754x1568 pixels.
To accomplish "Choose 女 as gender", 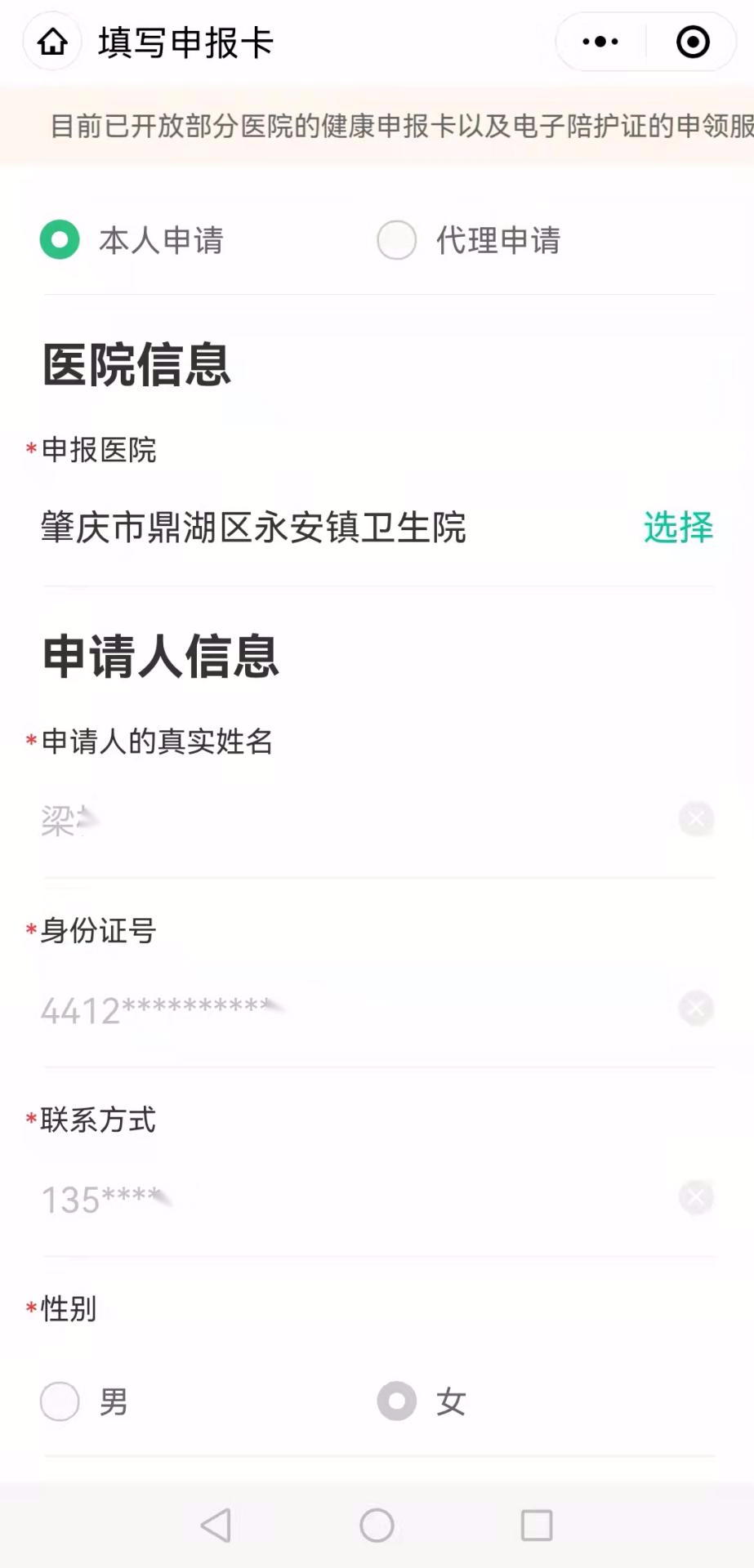I will [397, 1401].
